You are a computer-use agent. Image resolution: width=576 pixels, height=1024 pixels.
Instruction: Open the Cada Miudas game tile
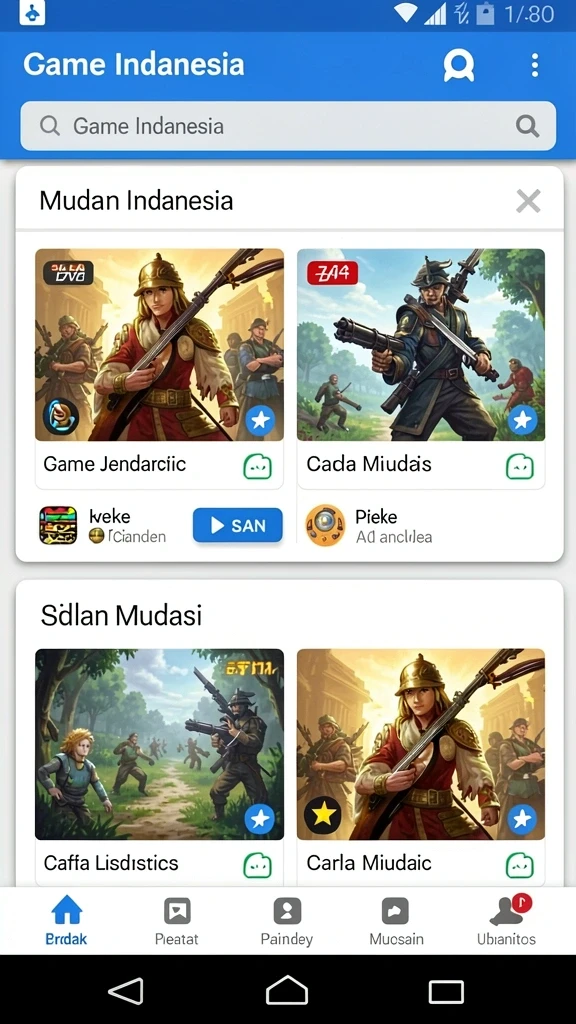click(421, 368)
